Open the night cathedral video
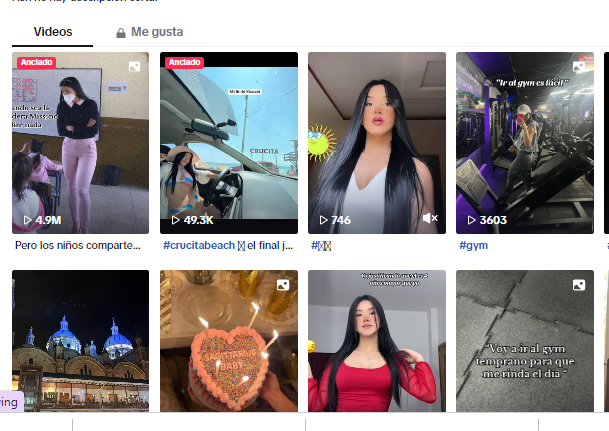Screen dimensions: 609x431 [x=80, y=340]
